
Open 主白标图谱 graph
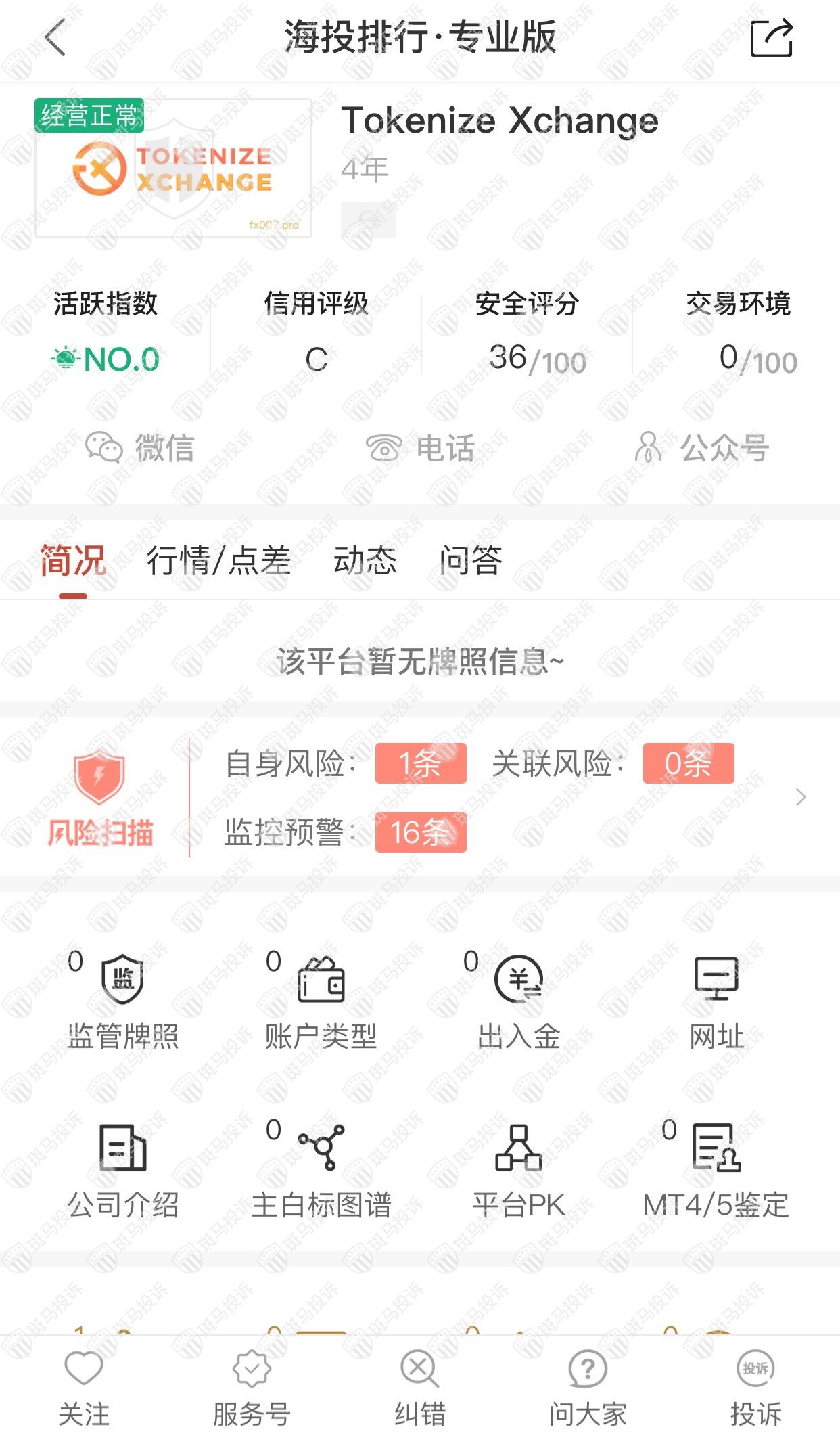[x=321, y=1169]
